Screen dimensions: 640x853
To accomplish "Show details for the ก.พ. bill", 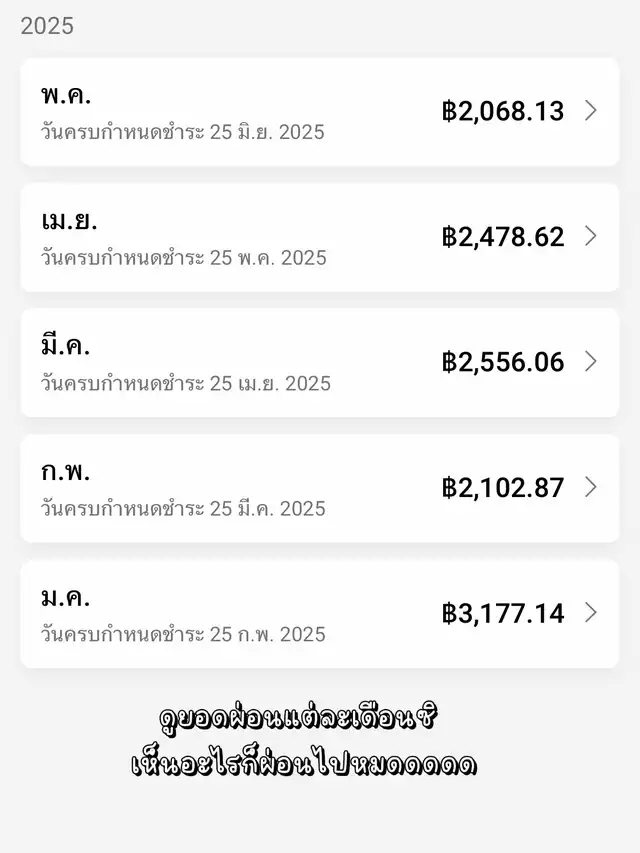I will pyautogui.click(x=319, y=488).
